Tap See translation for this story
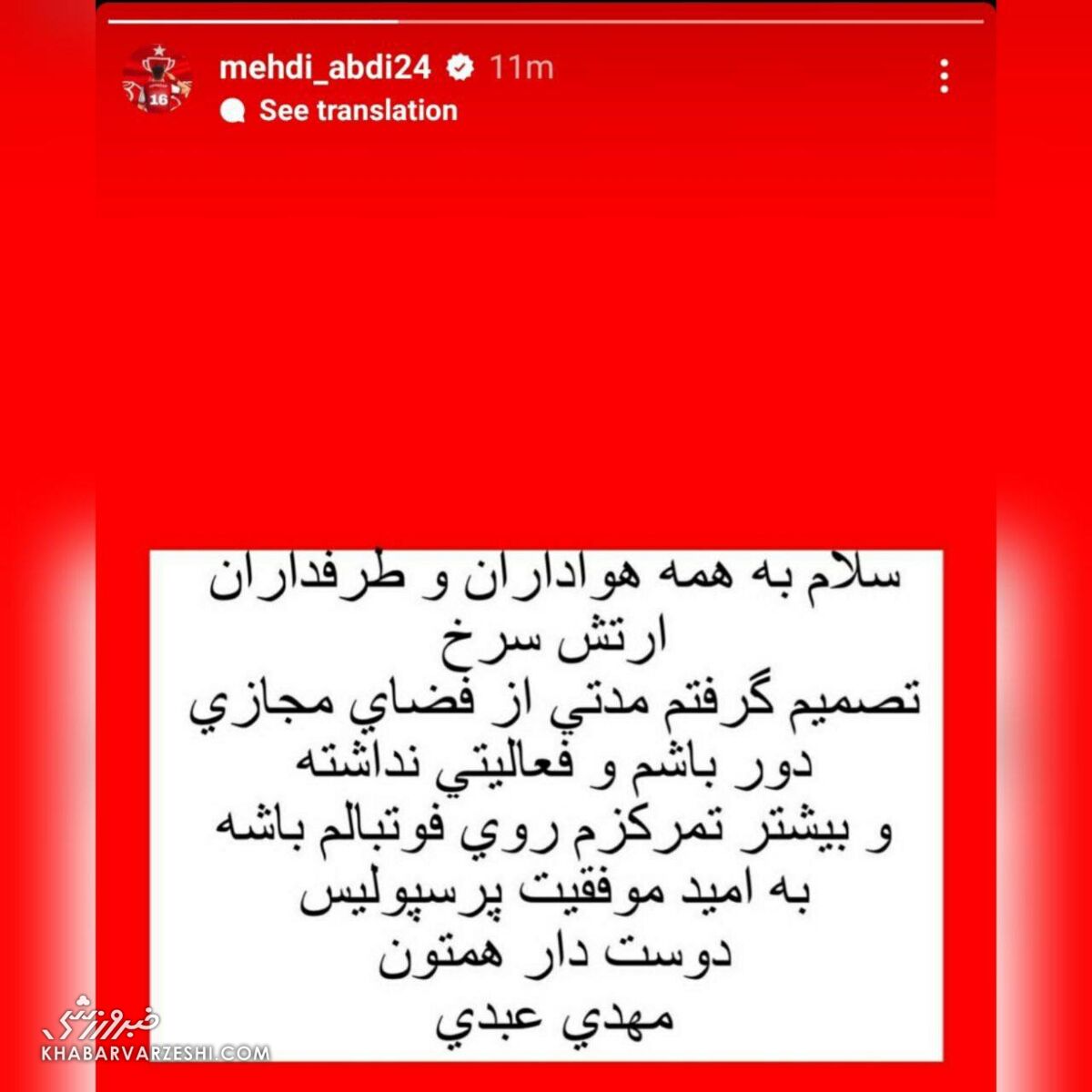 [x=357, y=111]
